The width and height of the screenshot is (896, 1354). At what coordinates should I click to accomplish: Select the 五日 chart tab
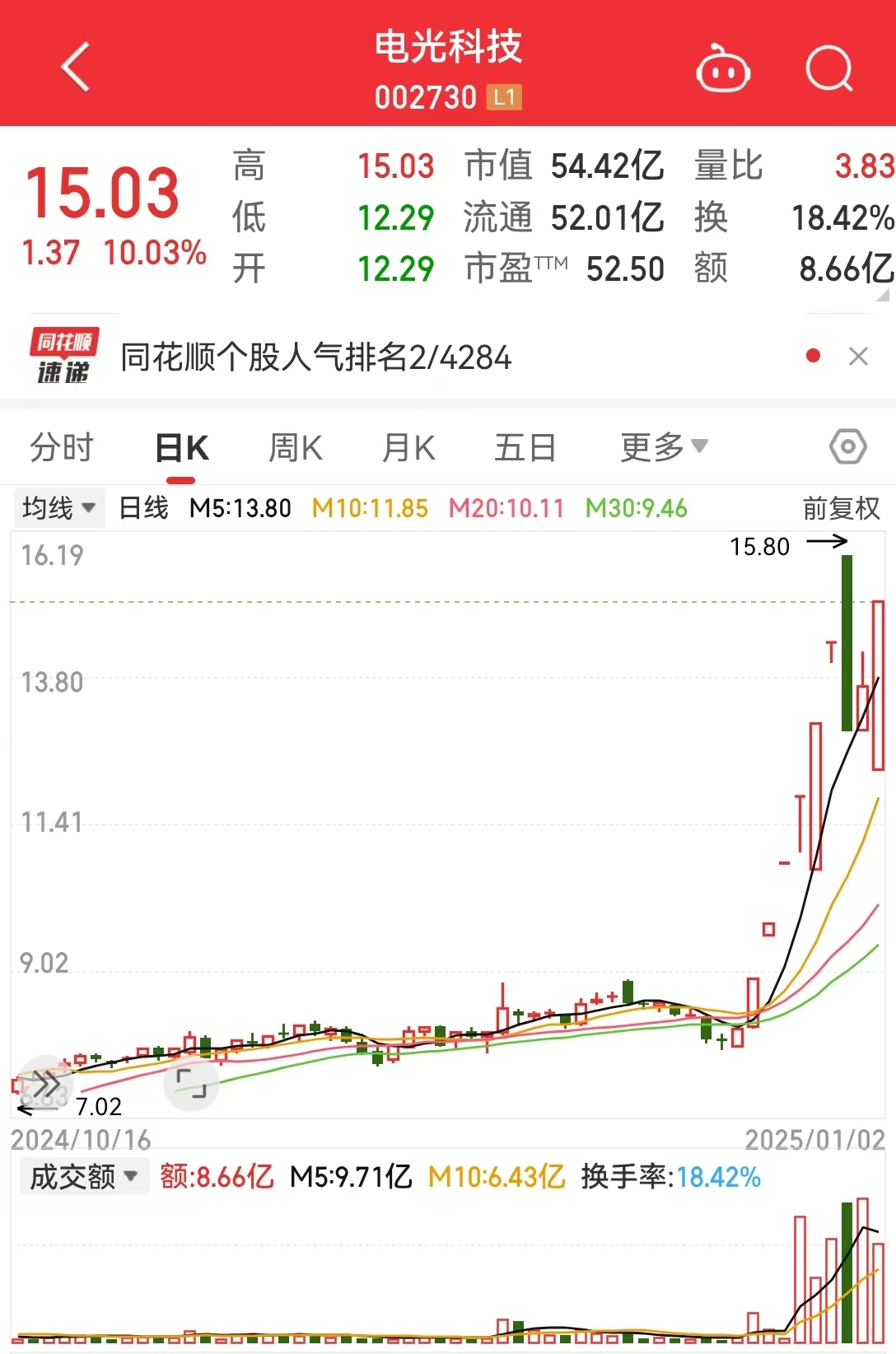tap(525, 446)
